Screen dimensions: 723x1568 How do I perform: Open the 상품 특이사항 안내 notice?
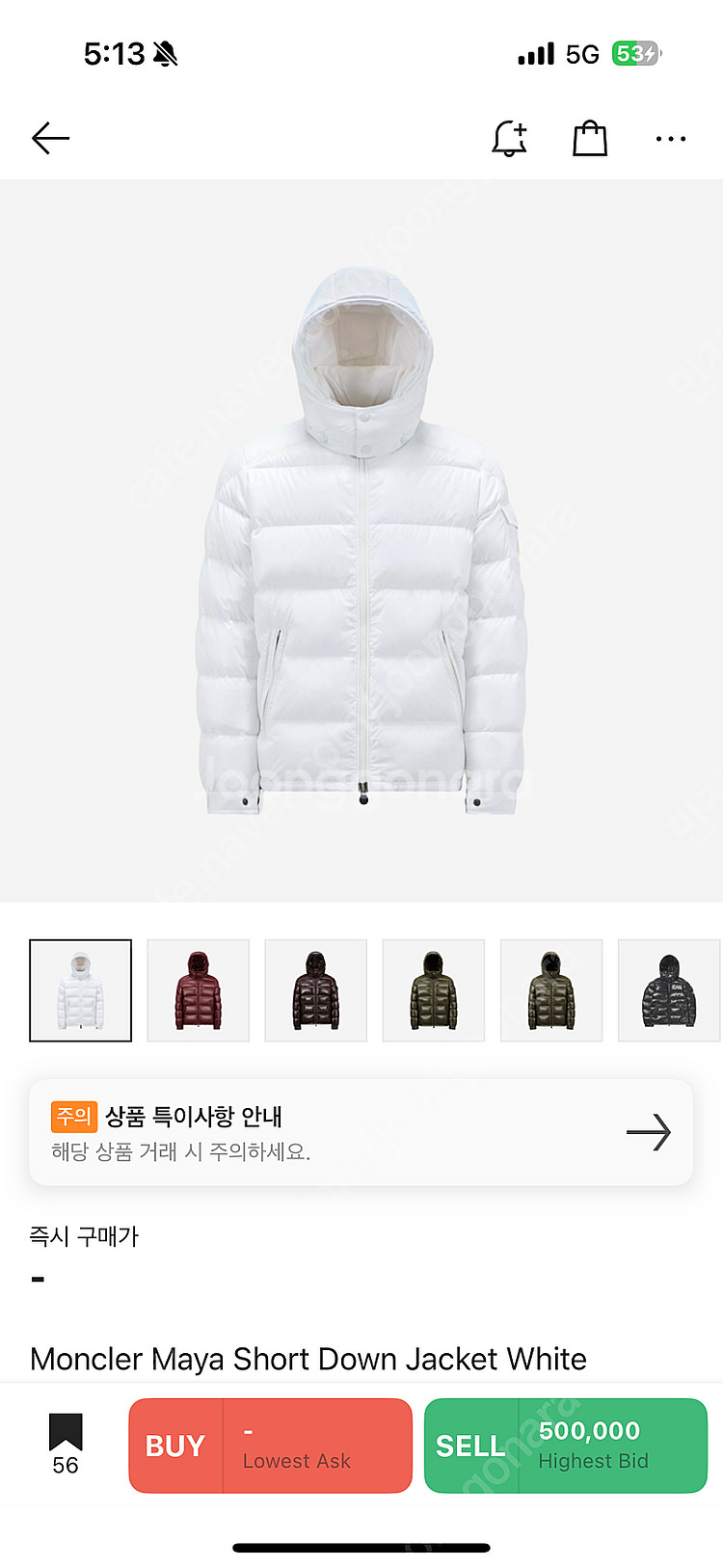[361, 1132]
